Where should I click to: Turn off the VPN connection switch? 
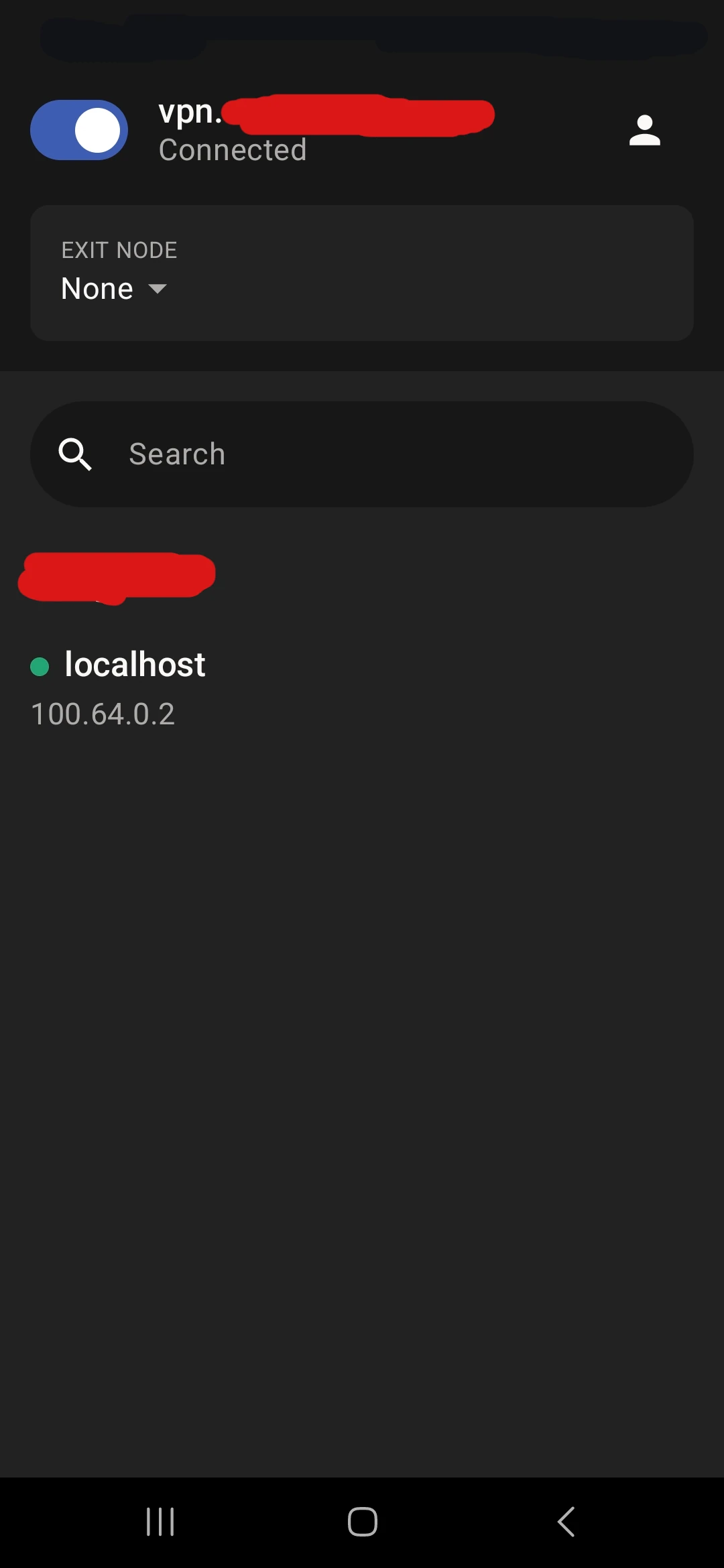[x=79, y=130]
